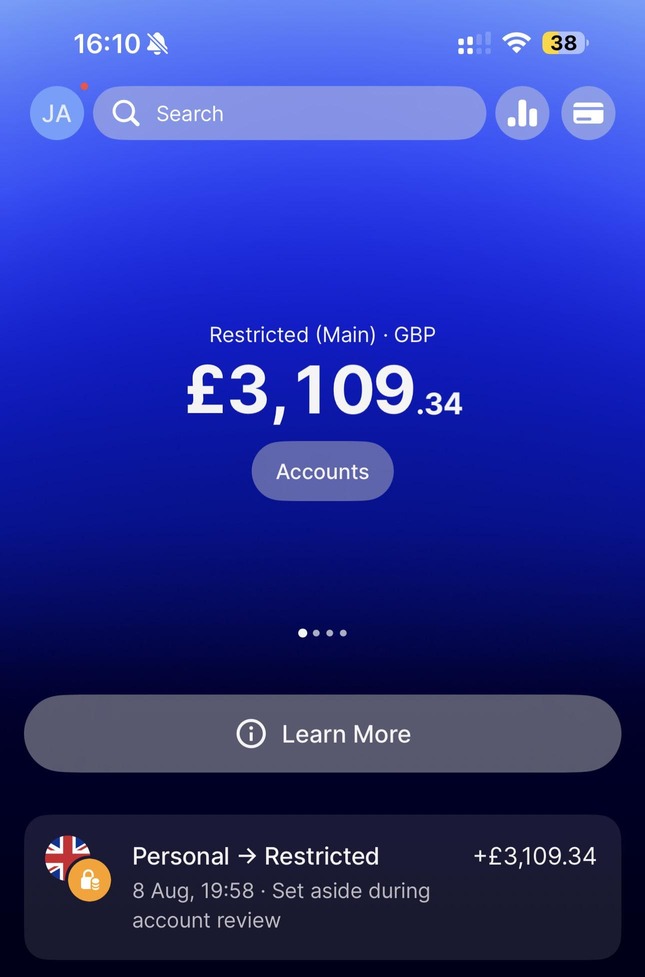Tap the Search field

289,113
